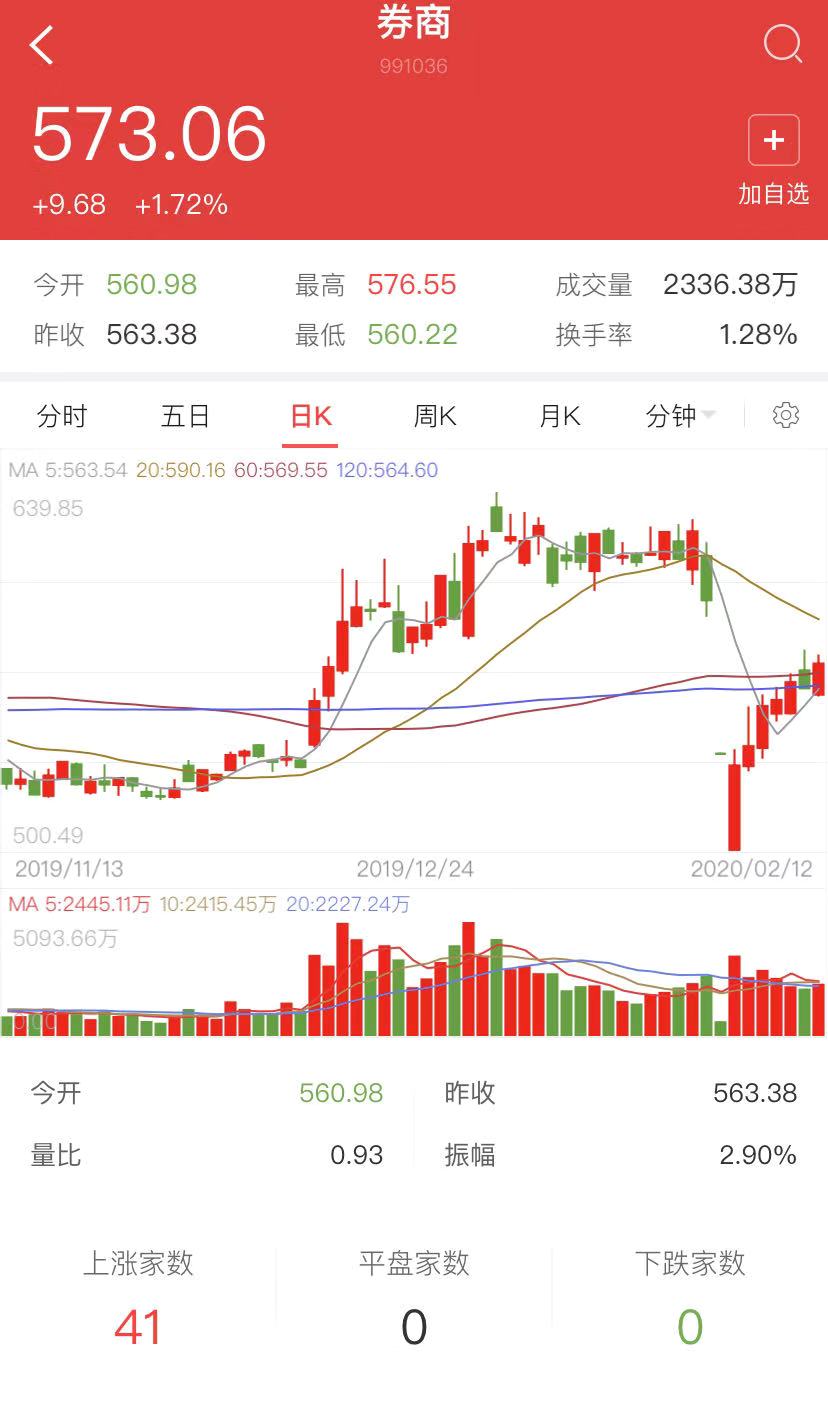Tap the plus icon above 加自选
Screen dimensions: 828x1401
[x=773, y=140]
